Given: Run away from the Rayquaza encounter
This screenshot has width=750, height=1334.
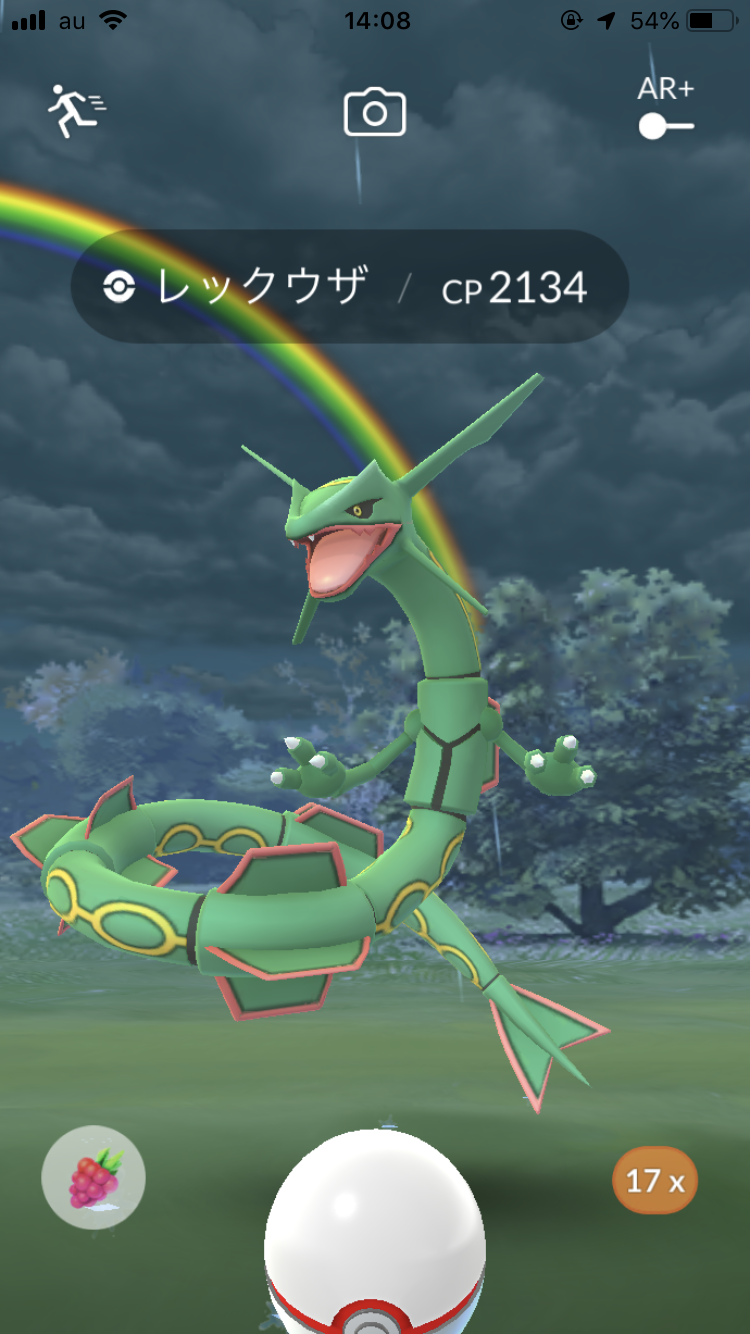Looking at the screenshot, I should coord(77,111).
